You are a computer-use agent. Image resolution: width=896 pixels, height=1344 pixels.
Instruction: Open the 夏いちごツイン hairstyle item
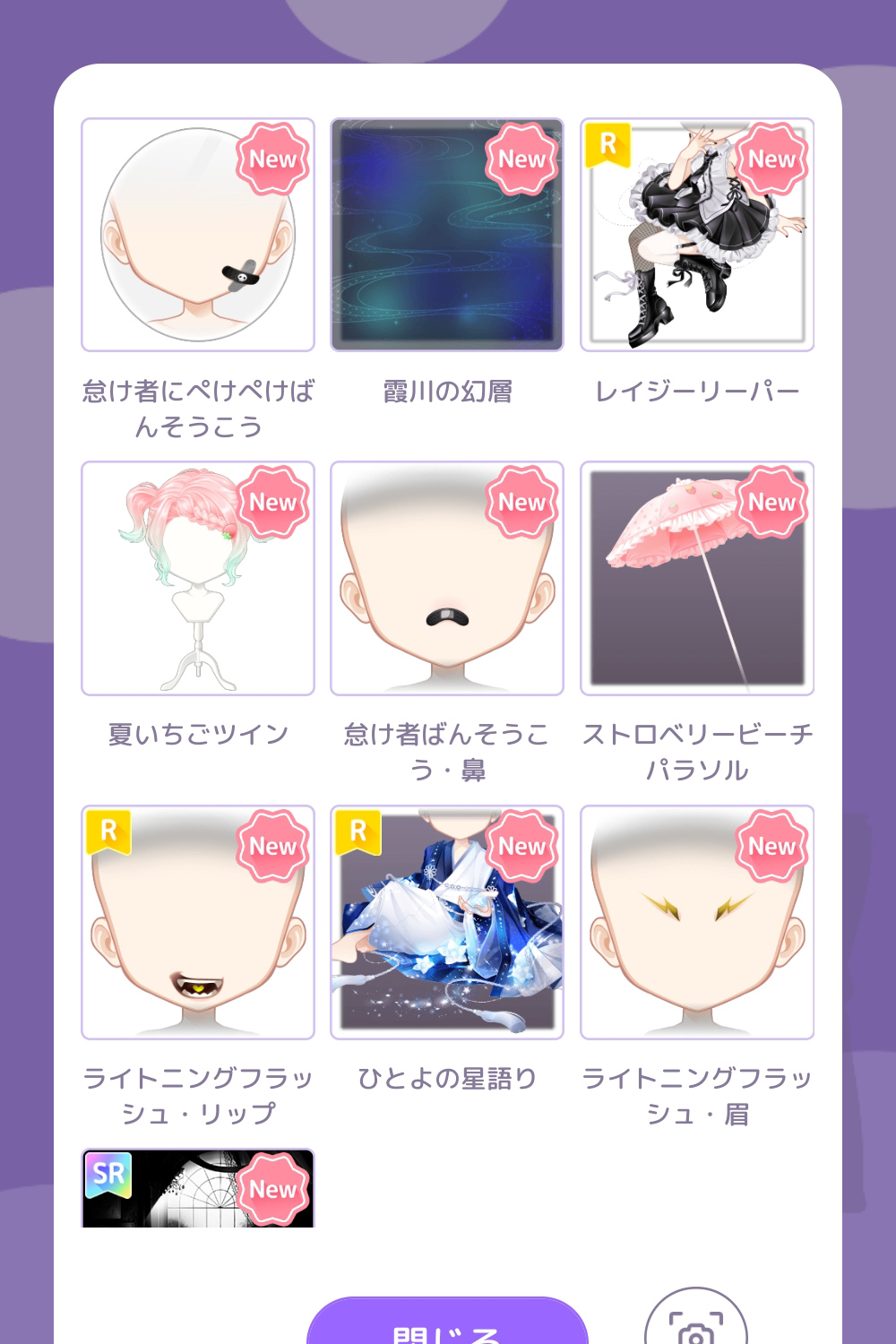pyautogui.click(x=197, y=578)
